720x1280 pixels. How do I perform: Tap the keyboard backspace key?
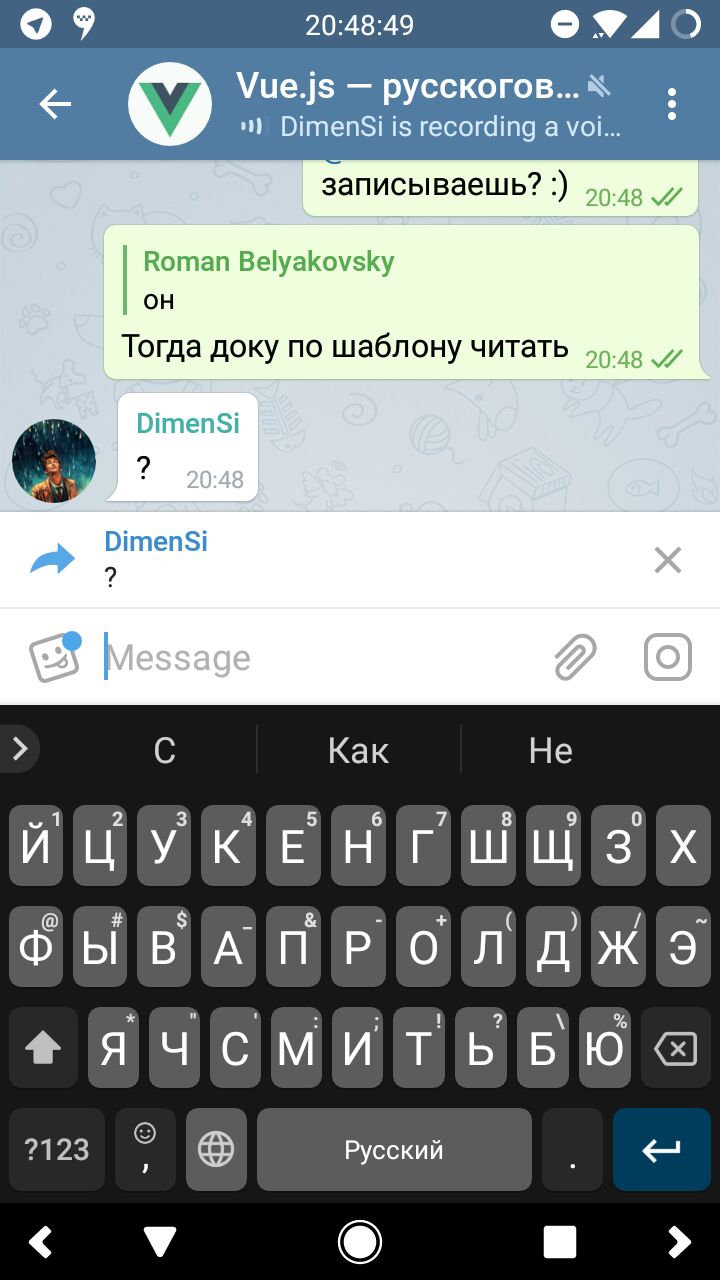[675, 1049]
